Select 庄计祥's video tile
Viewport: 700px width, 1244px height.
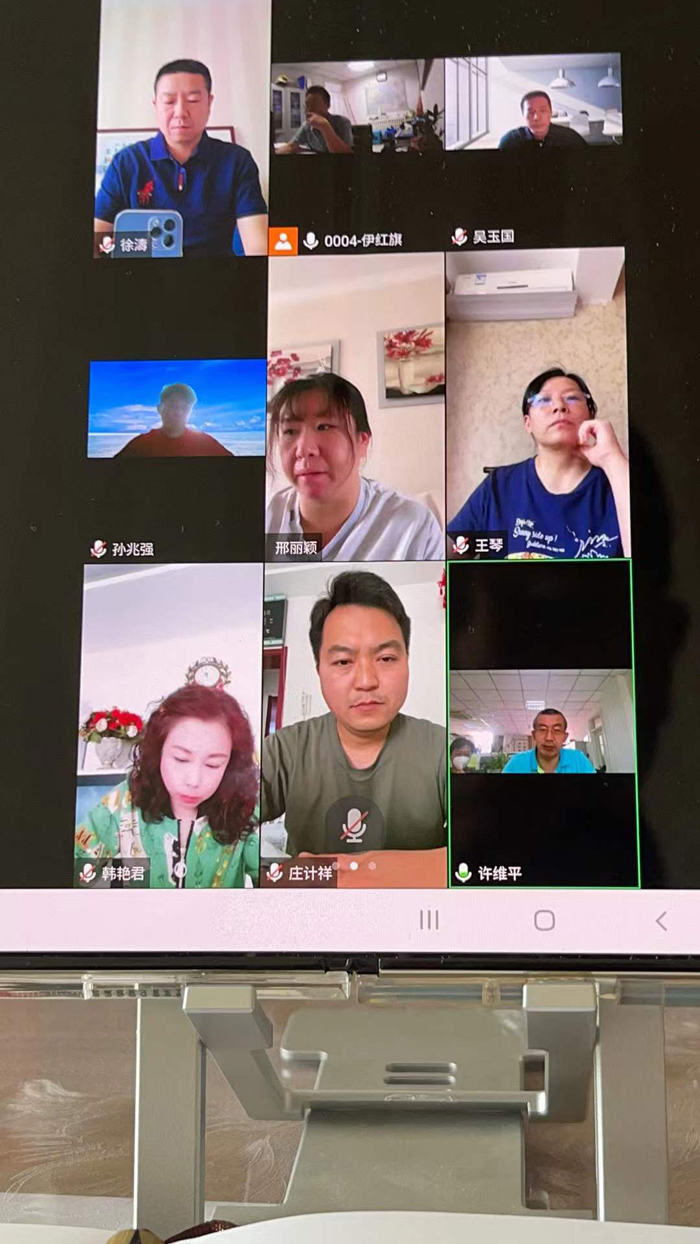click(x=355, y=725)
